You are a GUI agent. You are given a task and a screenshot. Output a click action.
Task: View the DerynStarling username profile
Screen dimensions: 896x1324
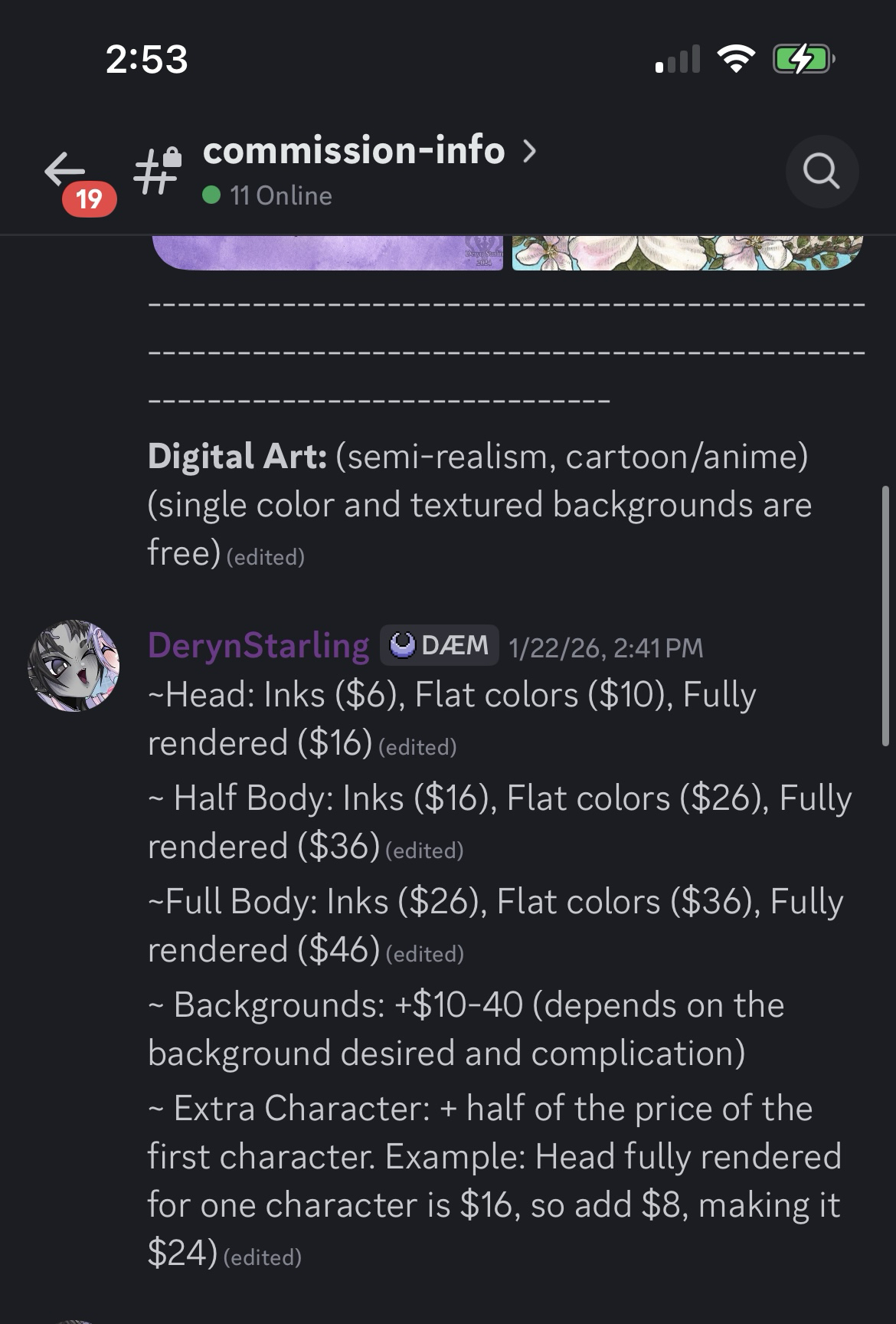coord(258,646)
